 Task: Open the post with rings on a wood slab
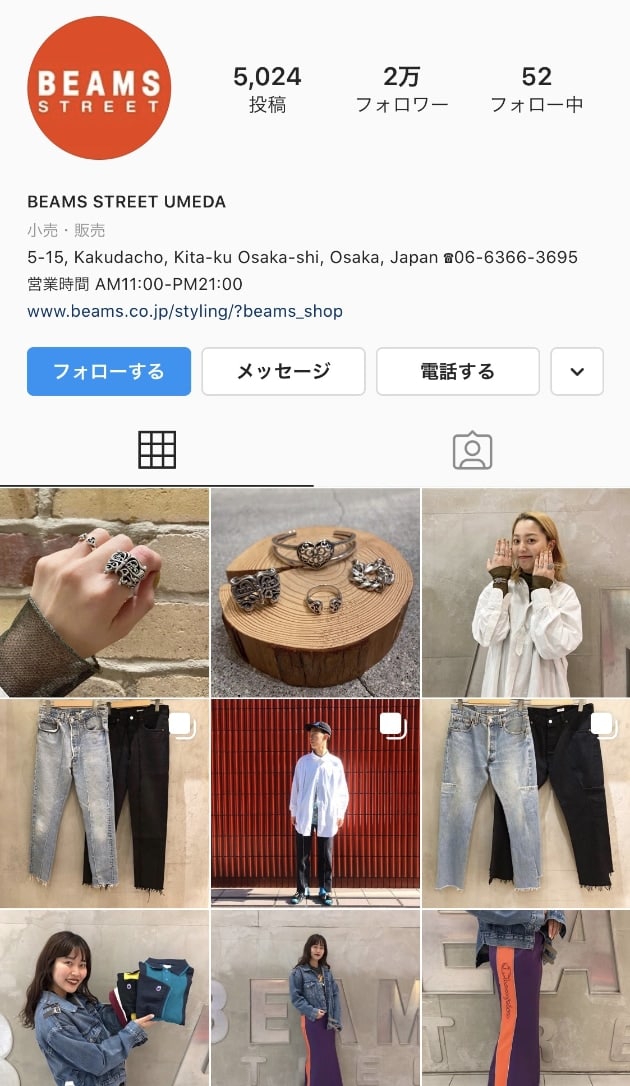point(315,592)
